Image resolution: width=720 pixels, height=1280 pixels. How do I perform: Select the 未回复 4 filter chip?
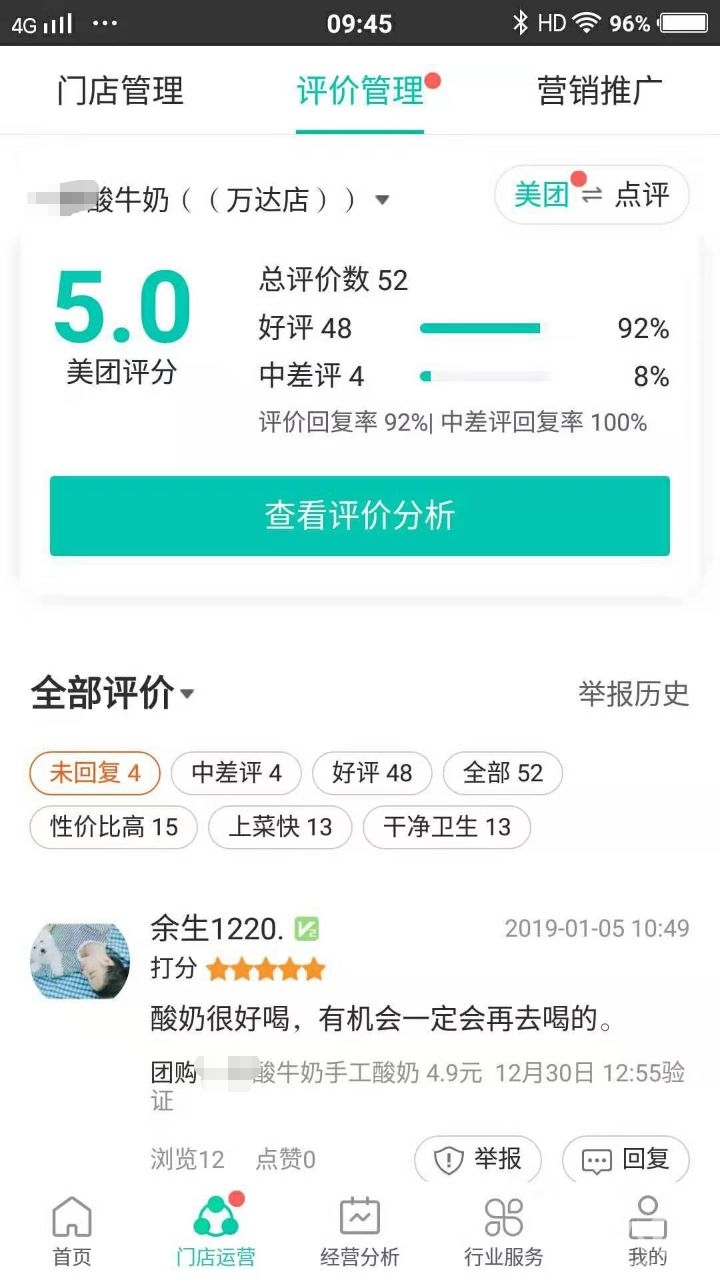click(x=95, y=773)
